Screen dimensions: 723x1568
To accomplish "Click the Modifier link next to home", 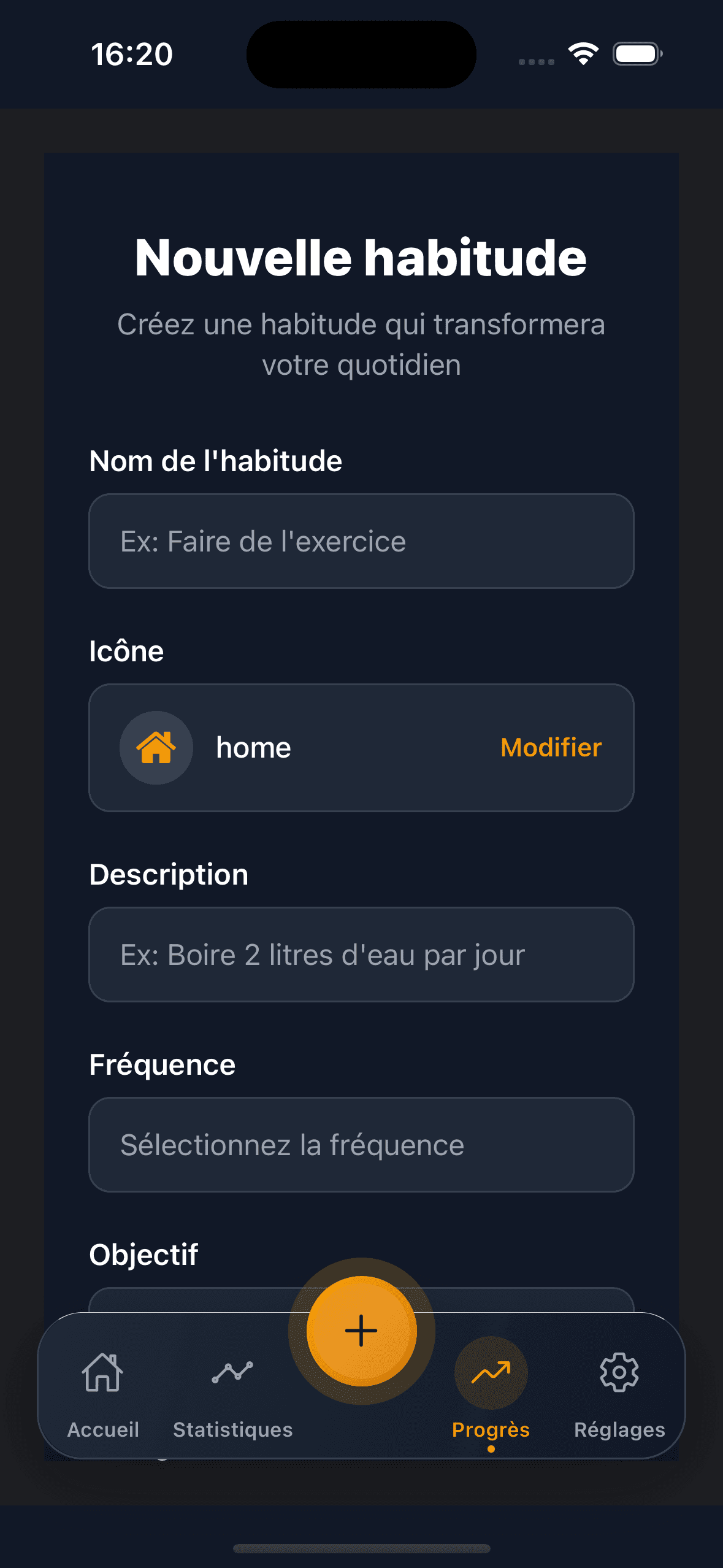I will tap(550, 747).
